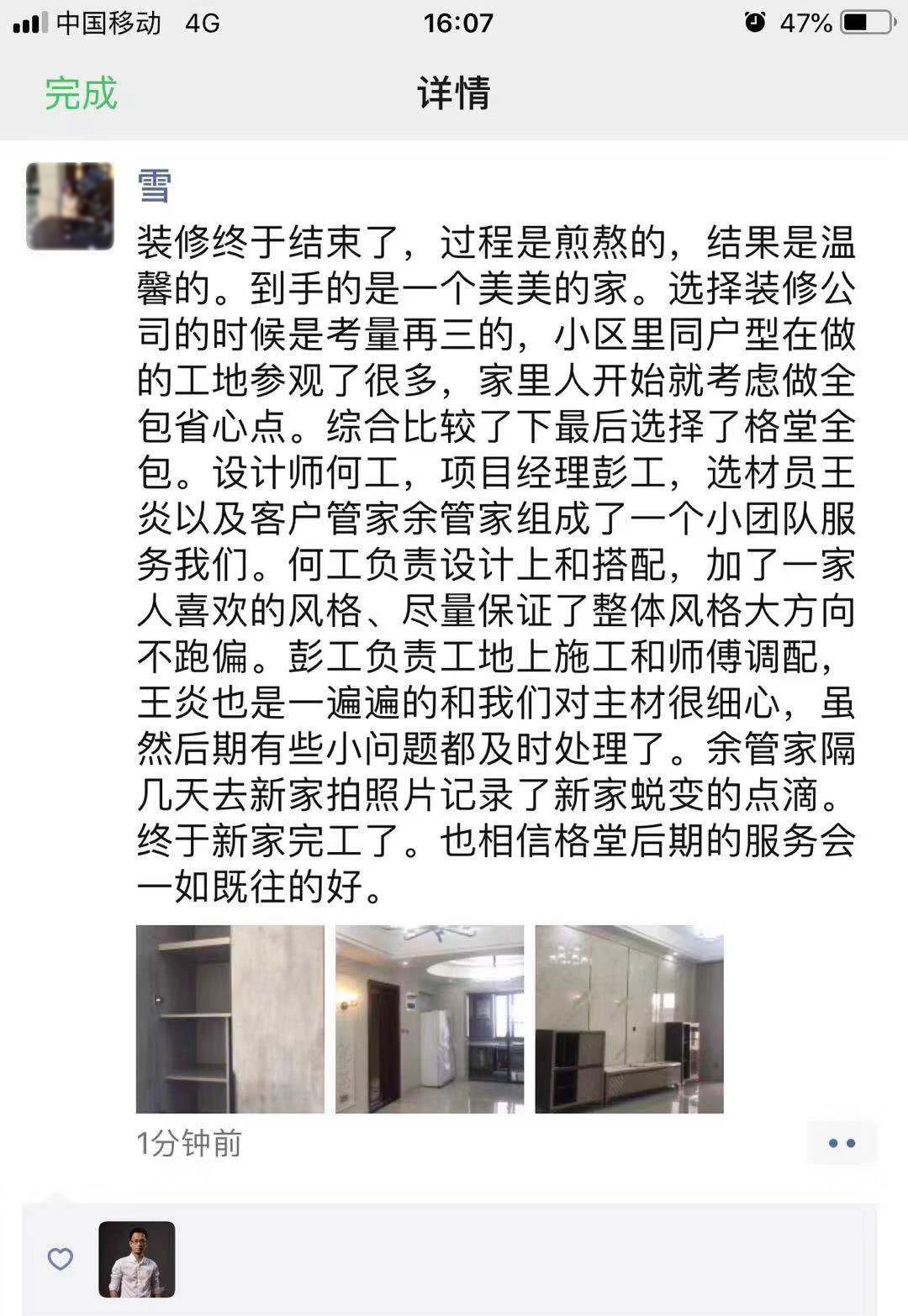
Task: View the living room TV wall photo
Action: point(629,1019)
